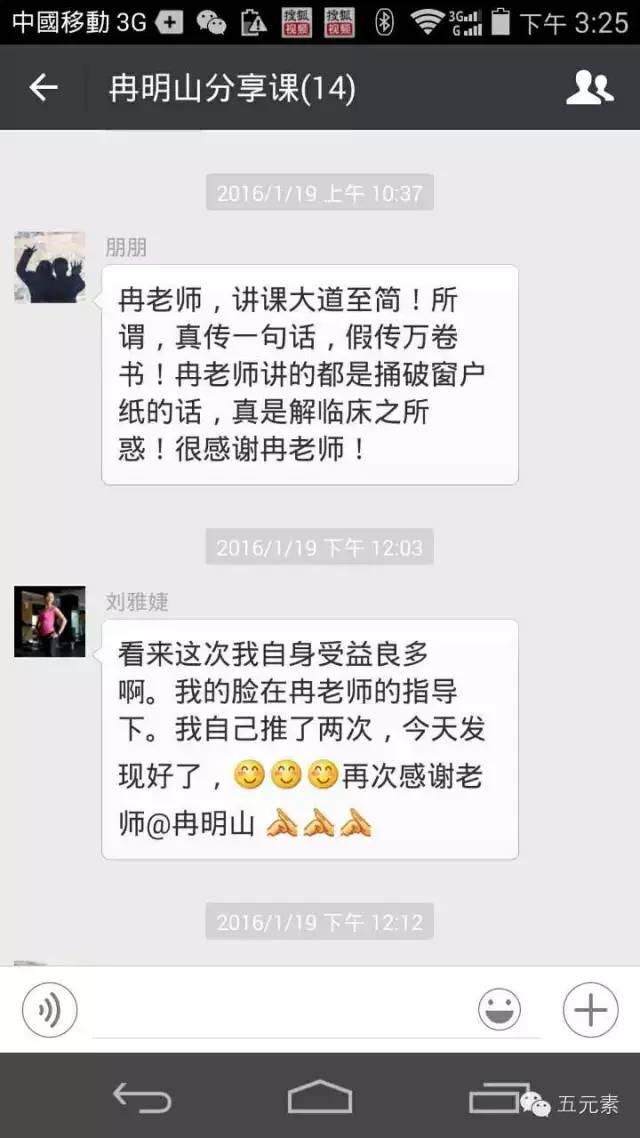
Task: Open 朋朋's profile avatar
Action: click(x=50, y=266)
